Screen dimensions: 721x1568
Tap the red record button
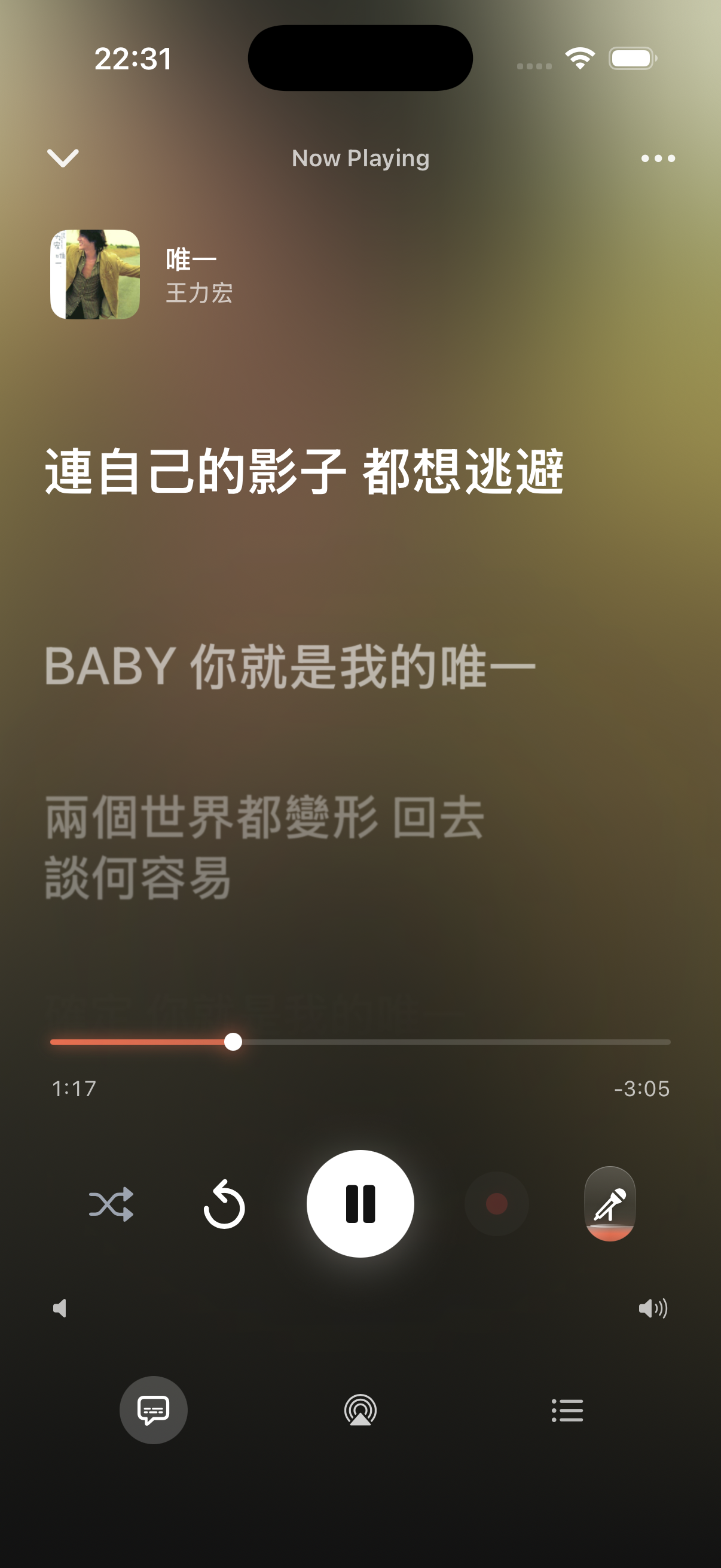496,1203
